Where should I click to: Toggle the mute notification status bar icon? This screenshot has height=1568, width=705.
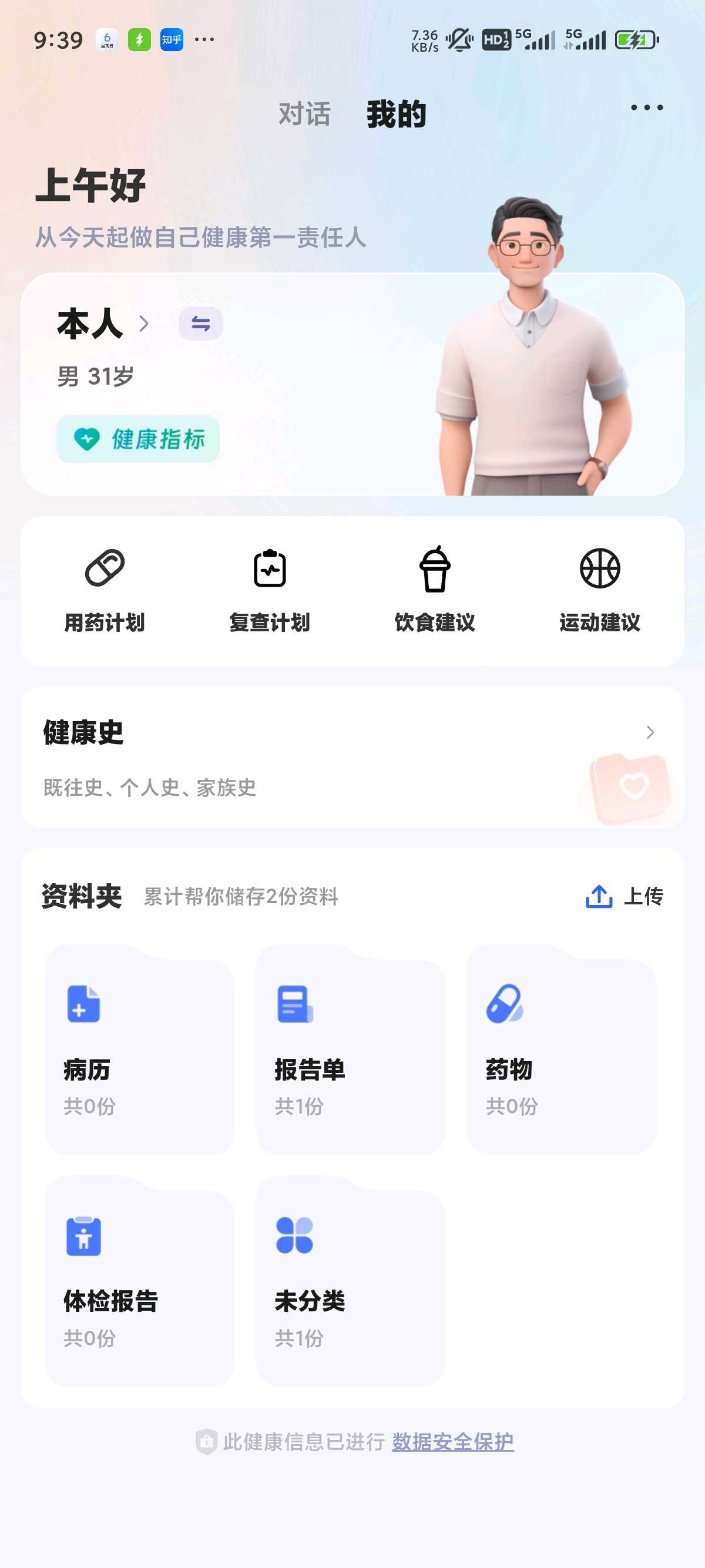[457, 39]
